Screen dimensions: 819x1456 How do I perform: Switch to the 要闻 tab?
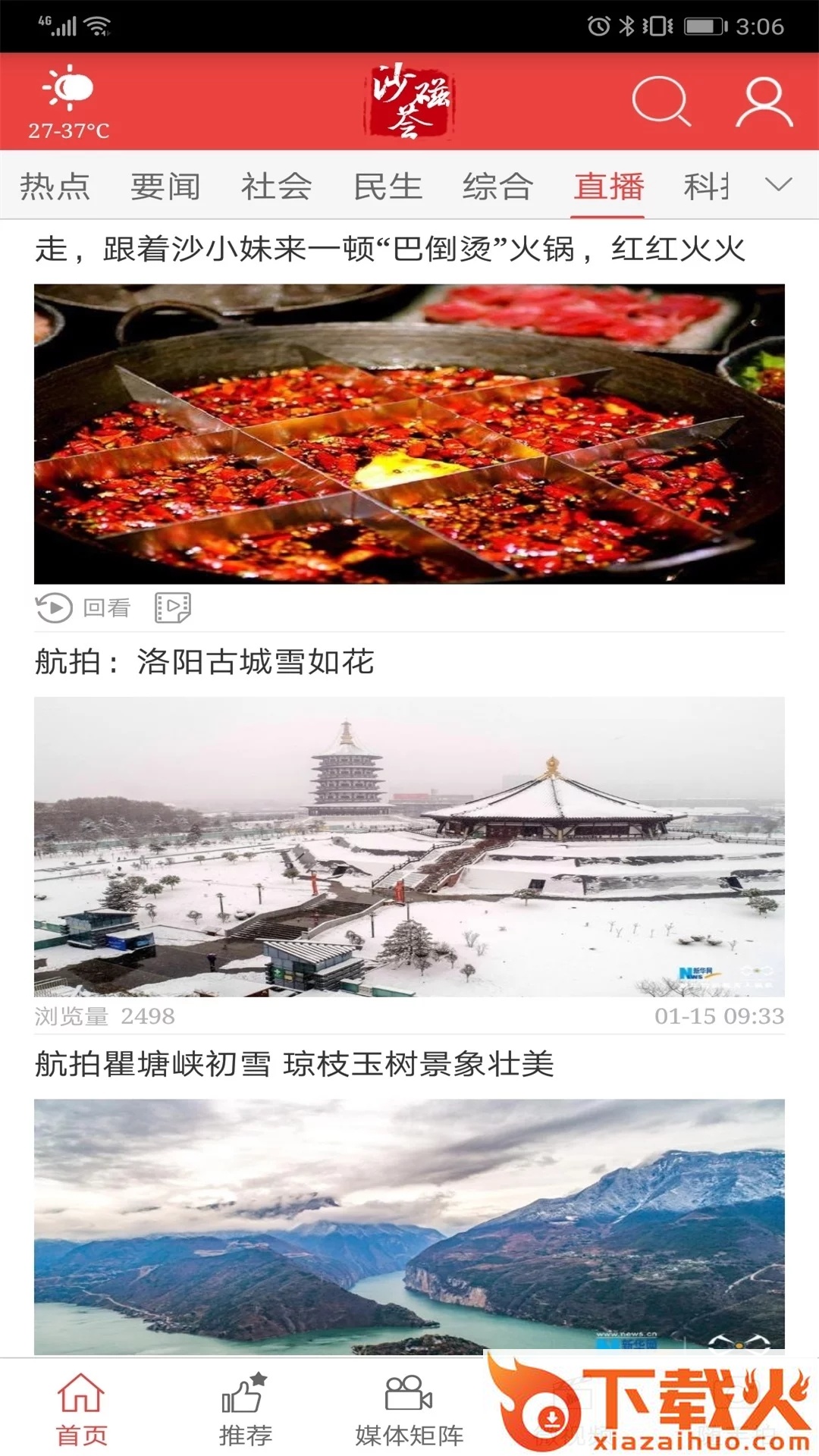165,187
